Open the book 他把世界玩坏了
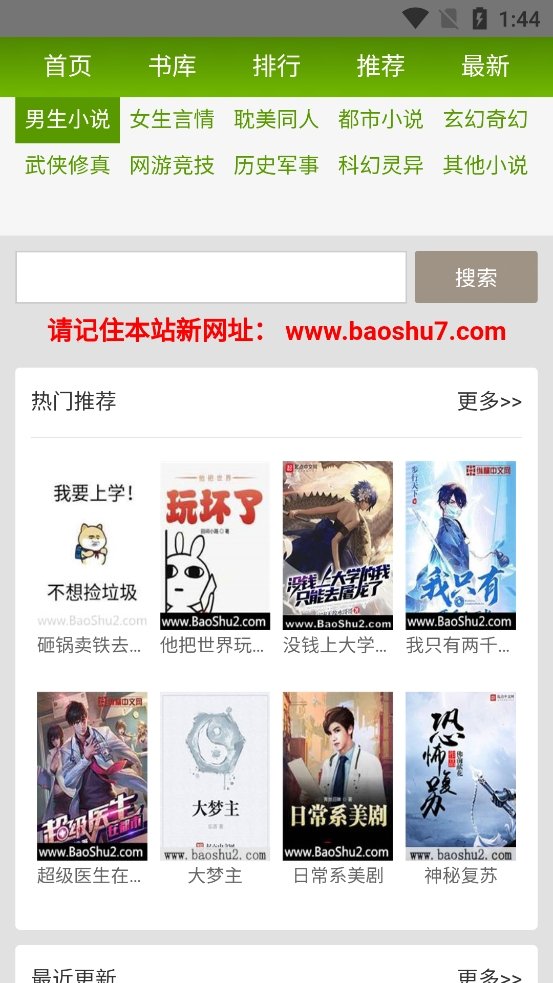Image resolution: width=553 pixels, height=983 pixels. pos(215,557)
